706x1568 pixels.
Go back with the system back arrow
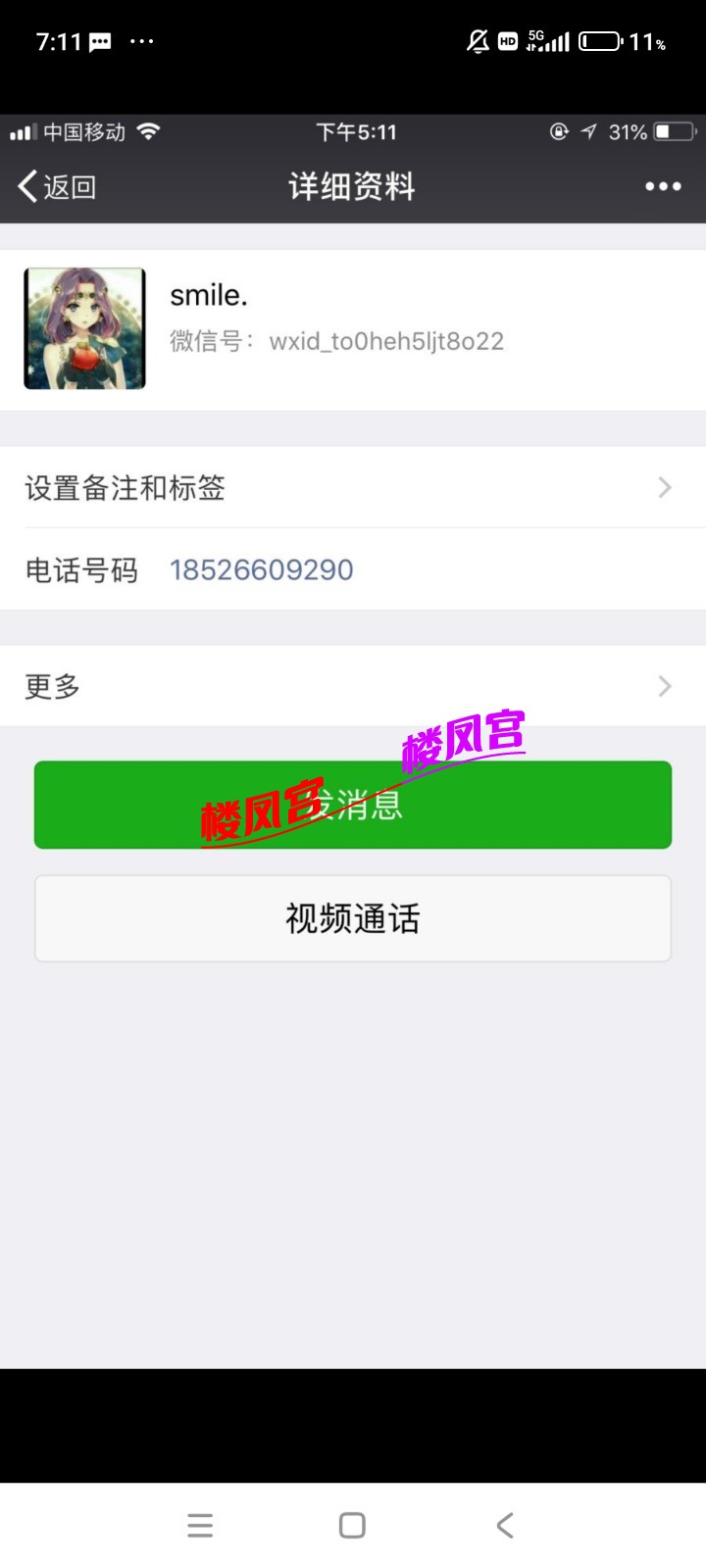[x=505, y=1525]
